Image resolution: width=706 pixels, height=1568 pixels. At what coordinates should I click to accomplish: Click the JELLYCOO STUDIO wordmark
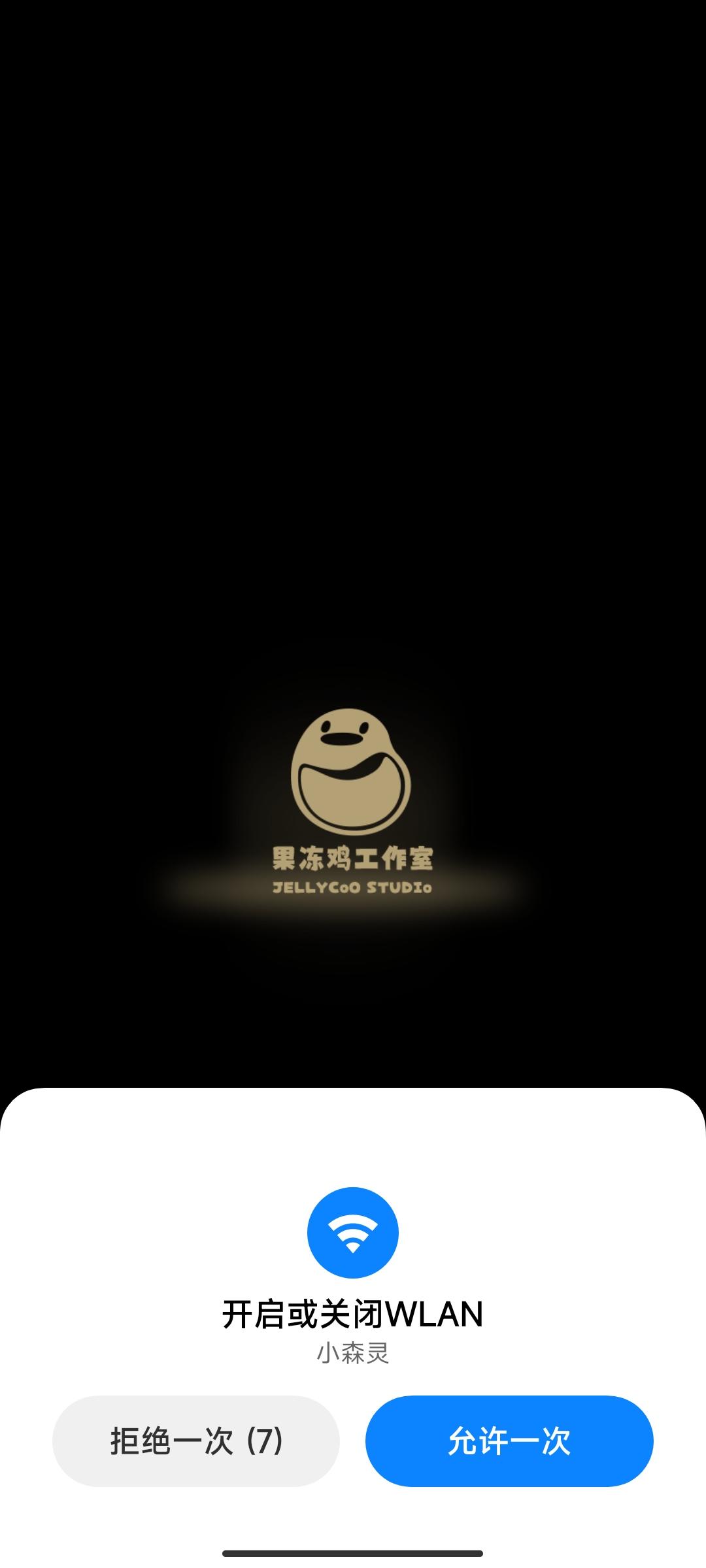click(353, 887)
